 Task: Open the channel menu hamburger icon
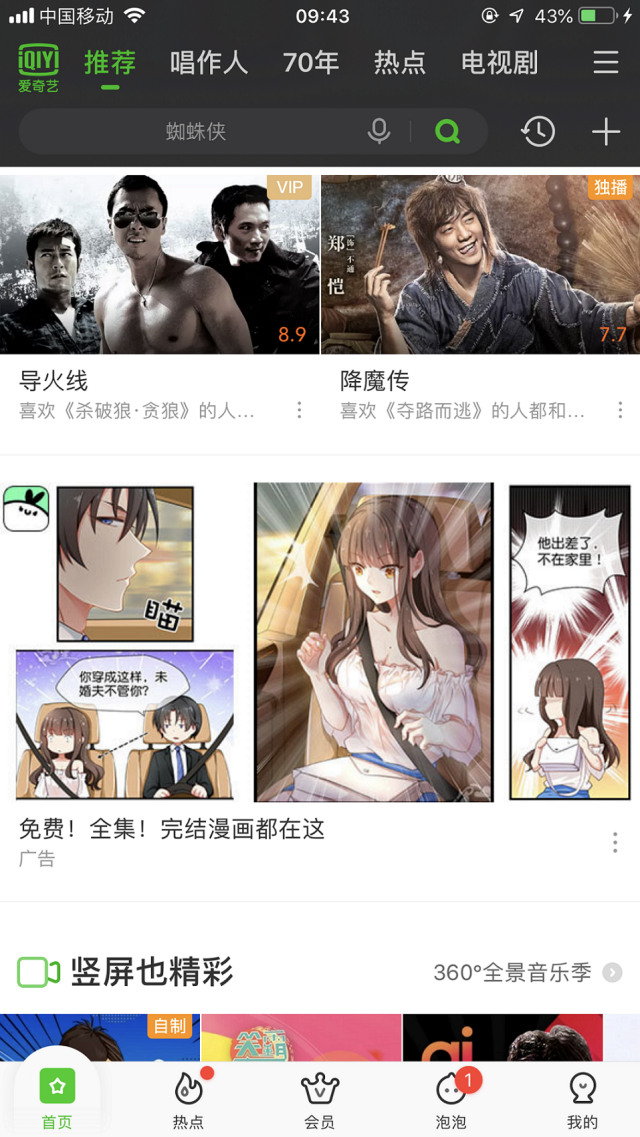point(606,63)
